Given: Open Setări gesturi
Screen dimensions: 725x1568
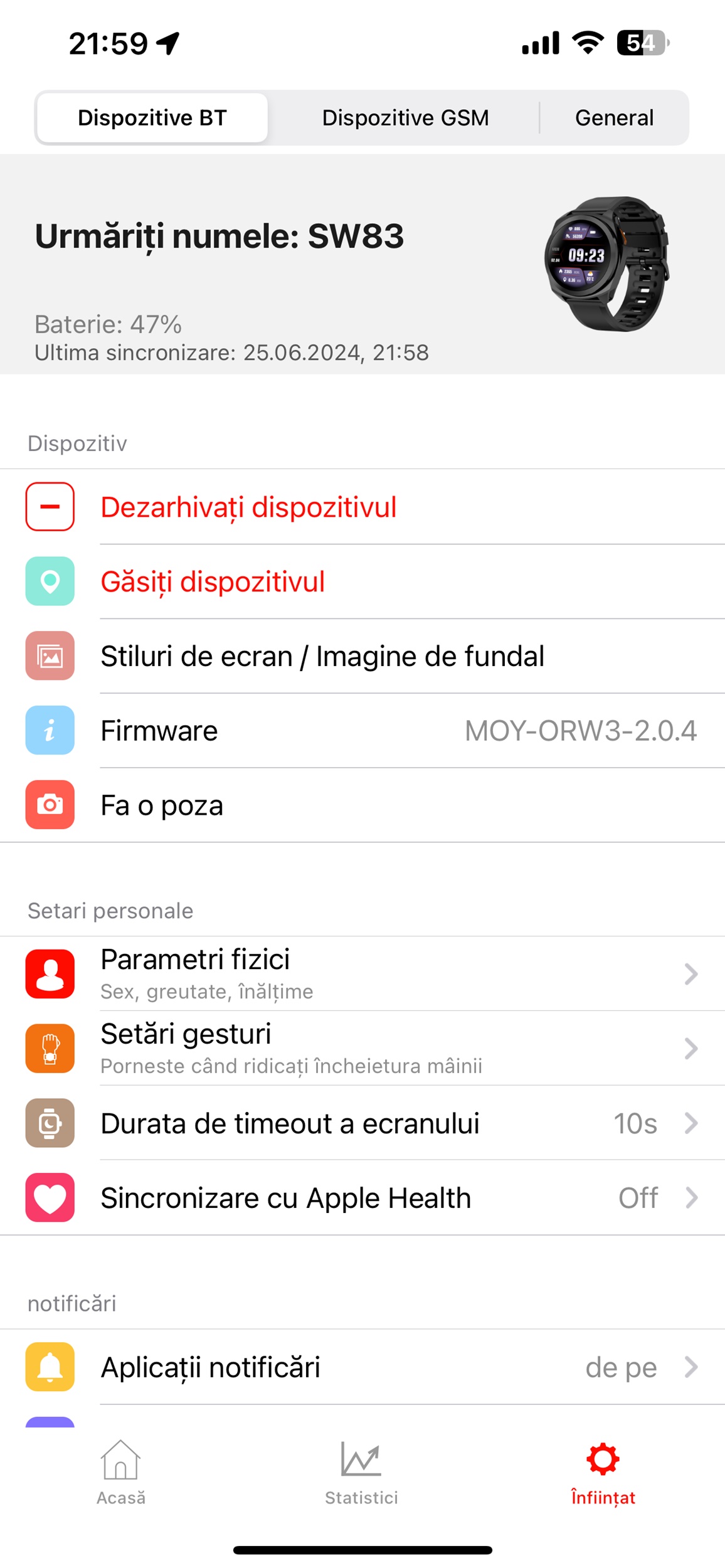Looking at the screenshot, I should click(x=362, y=1048).
